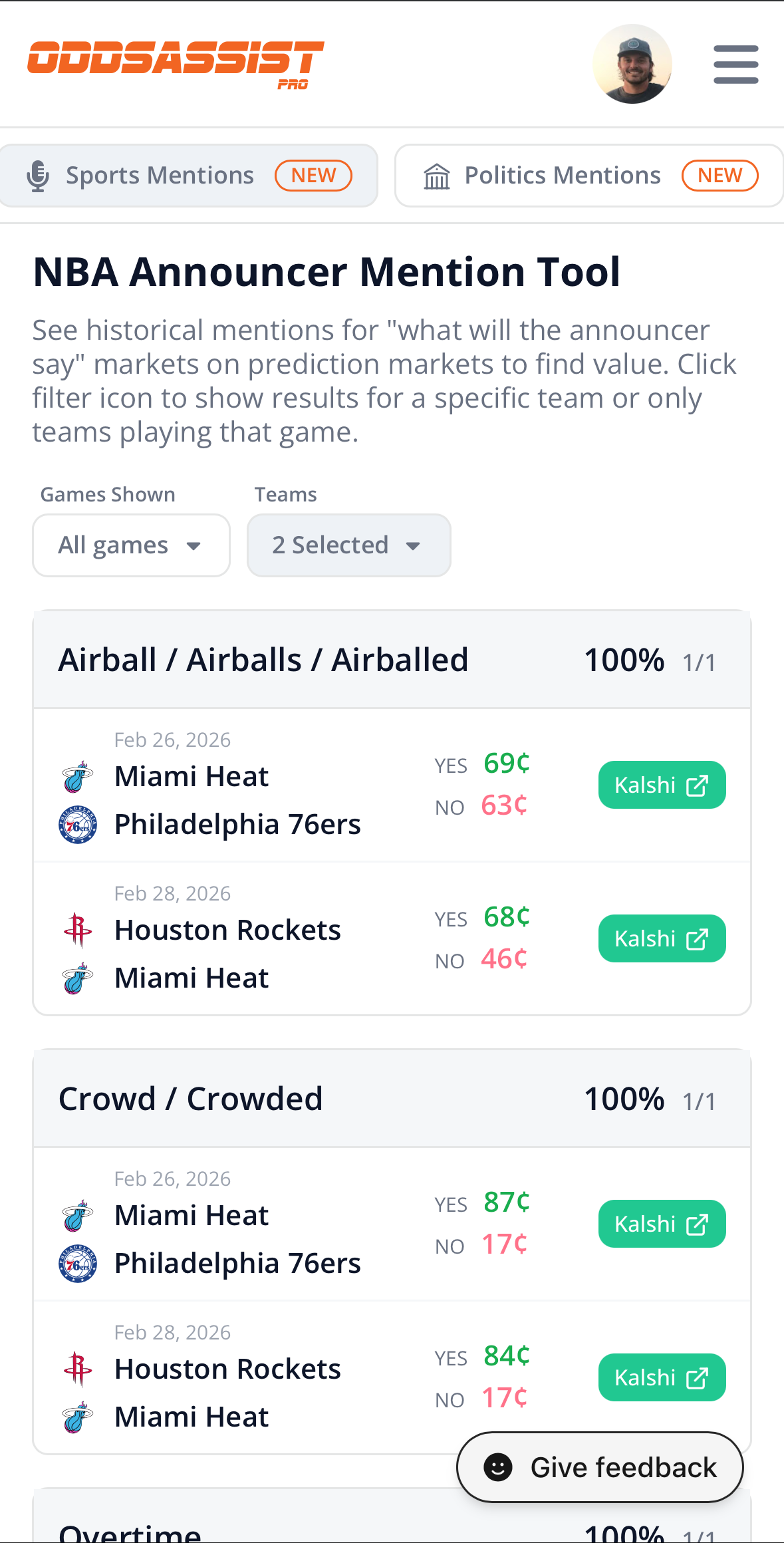Click the Philadelphia 76ers logo
The width and height of the screenshot is (784, 1543).
tap(78, 823)
